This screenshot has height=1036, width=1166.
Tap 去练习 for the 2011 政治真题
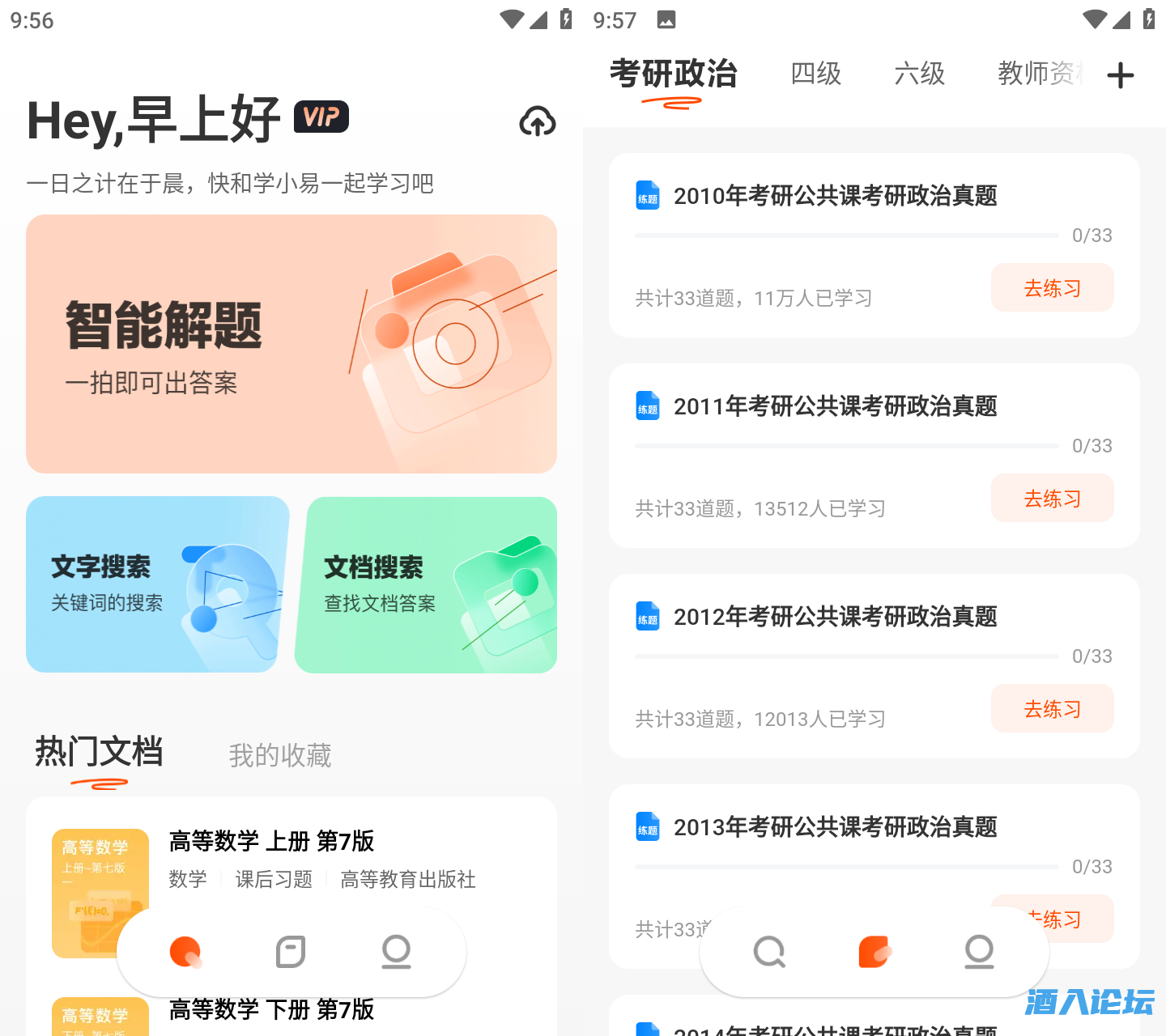click(1052, 499)
